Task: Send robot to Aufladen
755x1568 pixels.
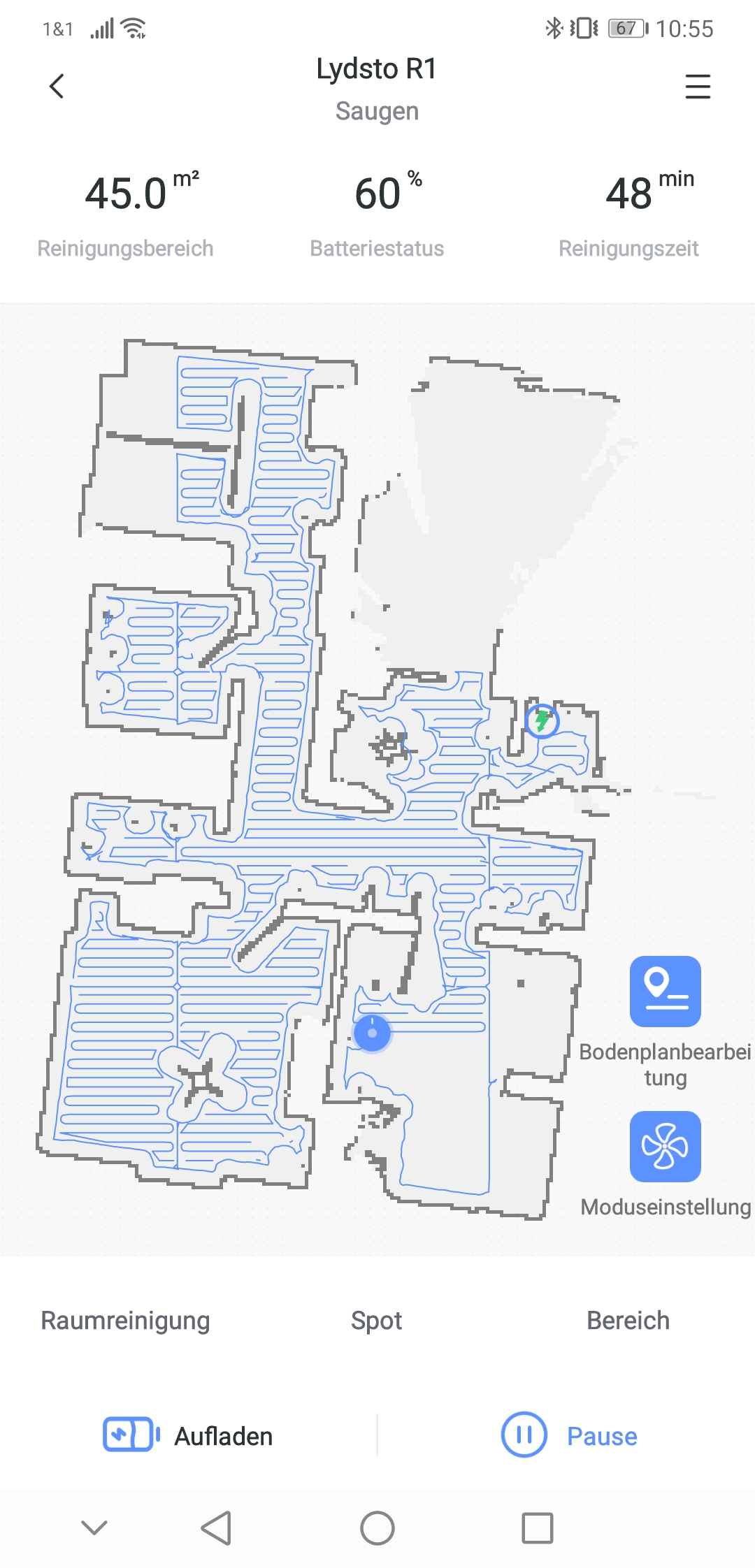Action: pyautogui.click(x=189, y=1436)
